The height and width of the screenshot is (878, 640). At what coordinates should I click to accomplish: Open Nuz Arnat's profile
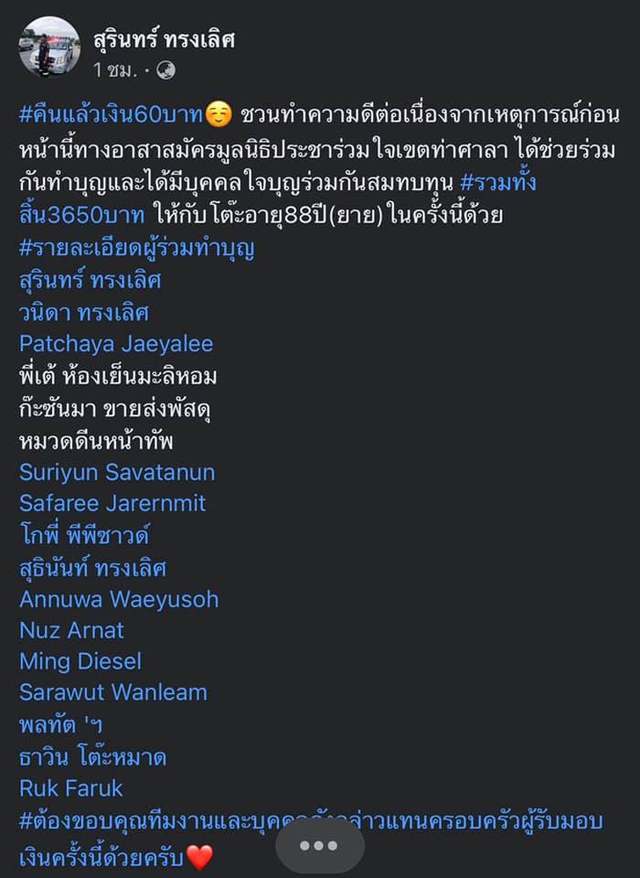coord(72,631)
